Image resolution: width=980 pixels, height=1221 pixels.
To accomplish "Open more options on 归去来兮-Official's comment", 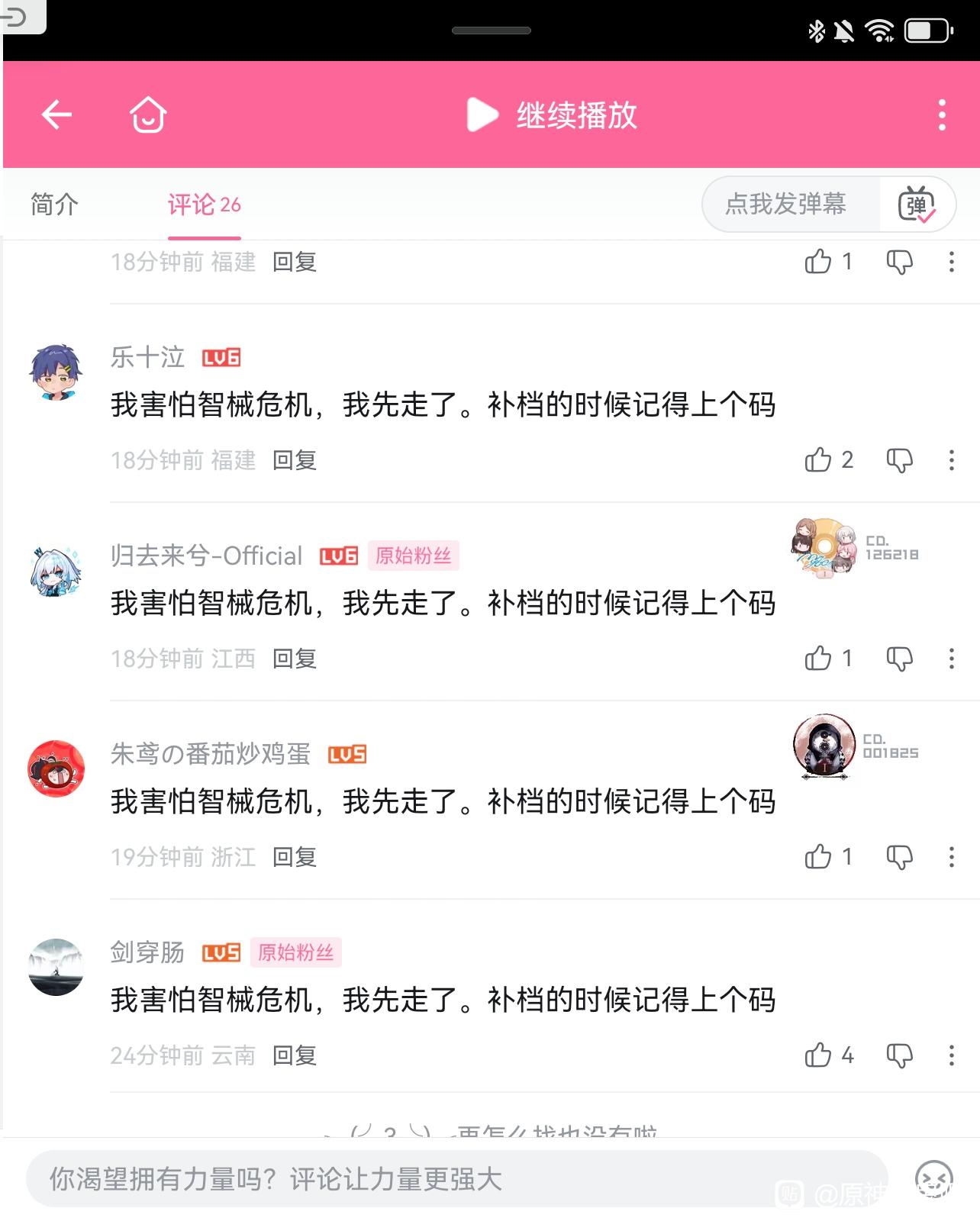I will pyautogui.click(x=951, y=659).
